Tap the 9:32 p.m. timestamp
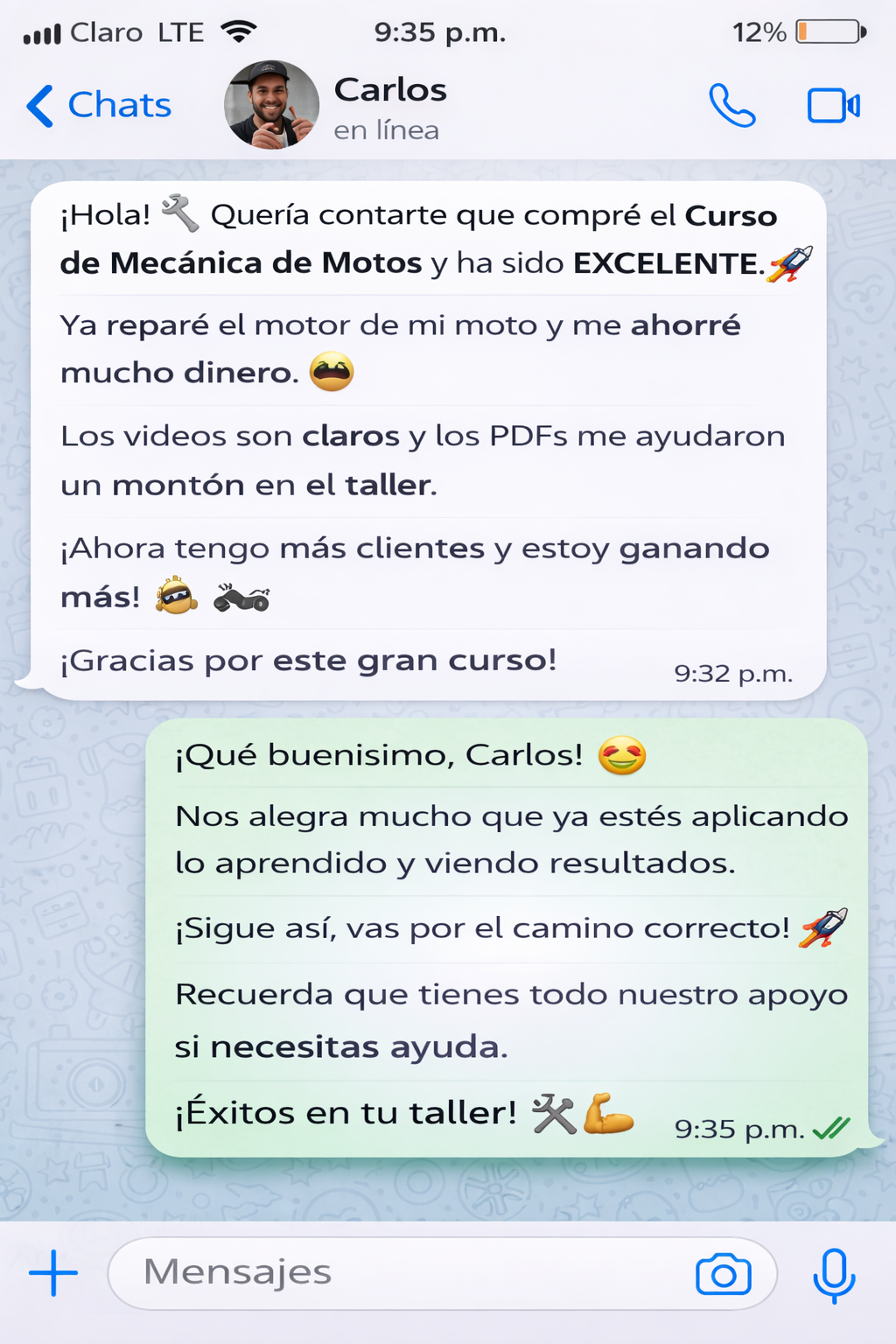896x1344 pixels. (733, 675)
